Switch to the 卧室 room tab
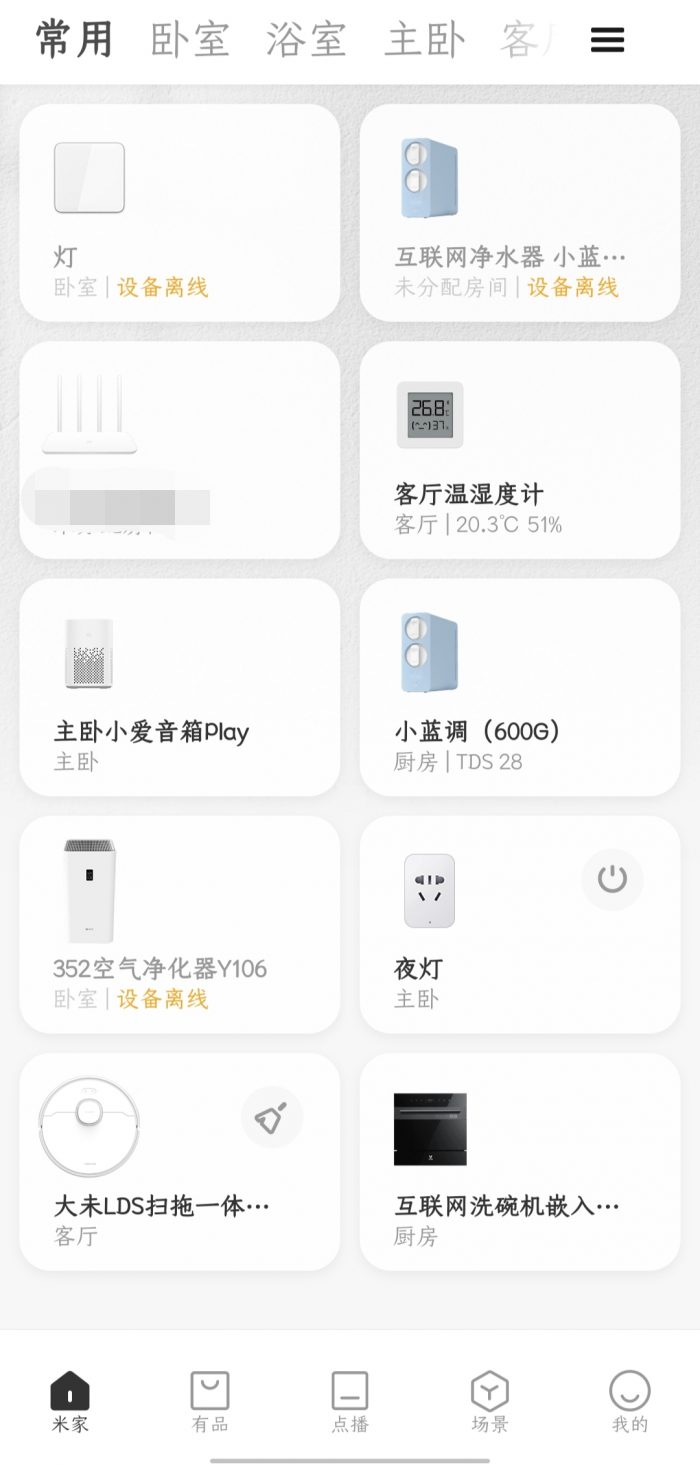Image resolution: width=700 pixels, height=1465 pixels. click(x=190, y=40)
